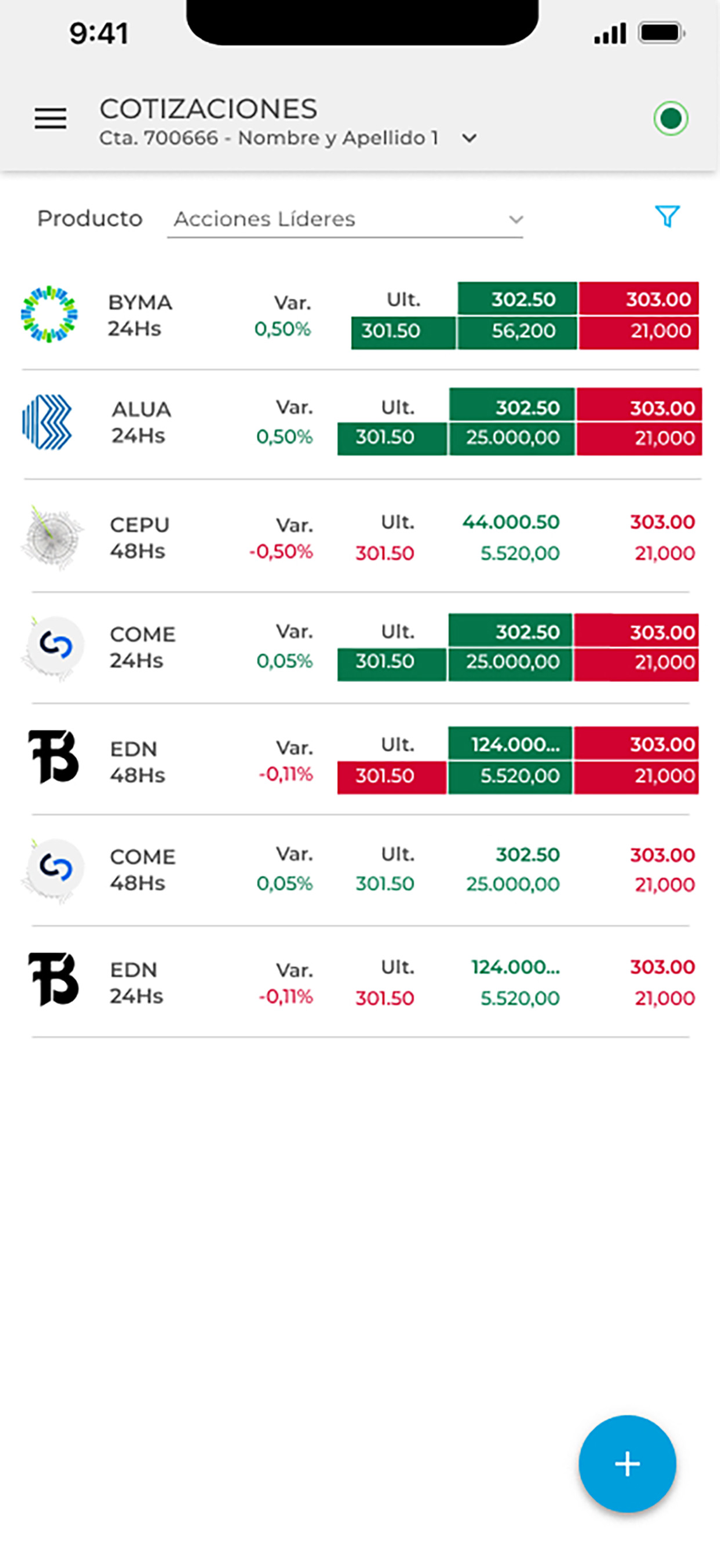Open the COME 48Hs quote row

tap(142, 870)
